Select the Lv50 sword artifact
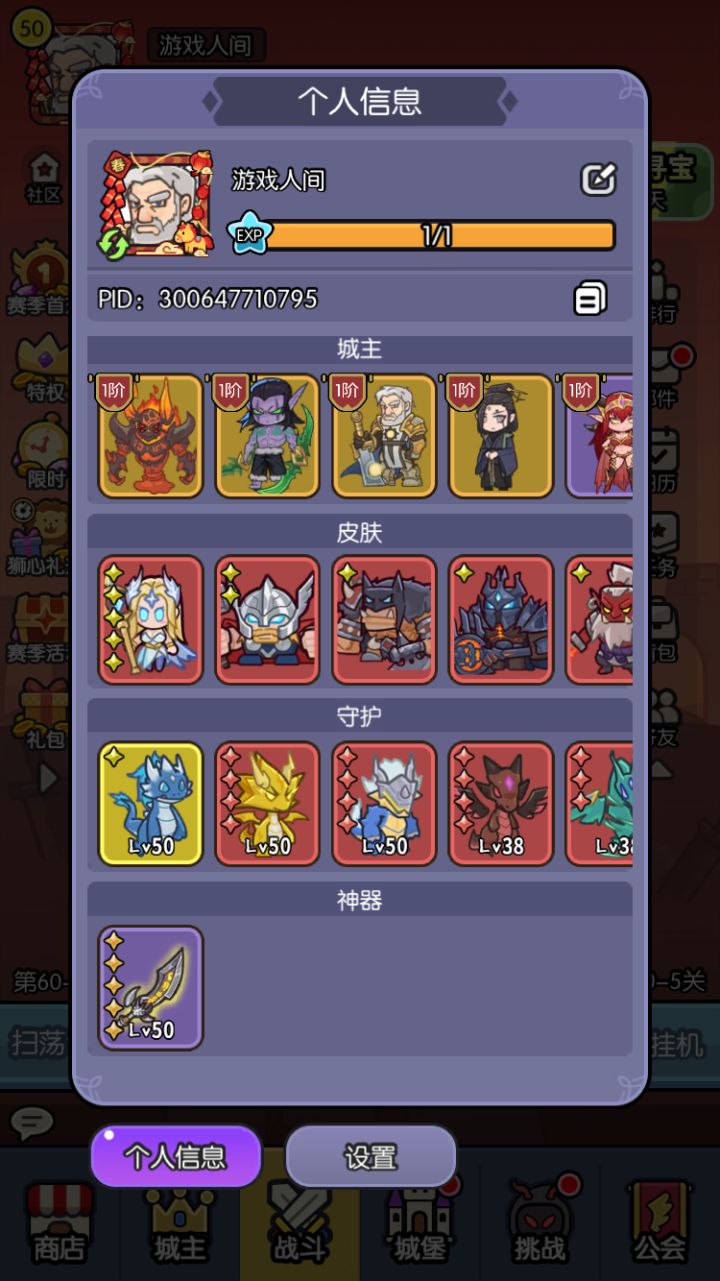720x1281 pixels. [149, 986]
